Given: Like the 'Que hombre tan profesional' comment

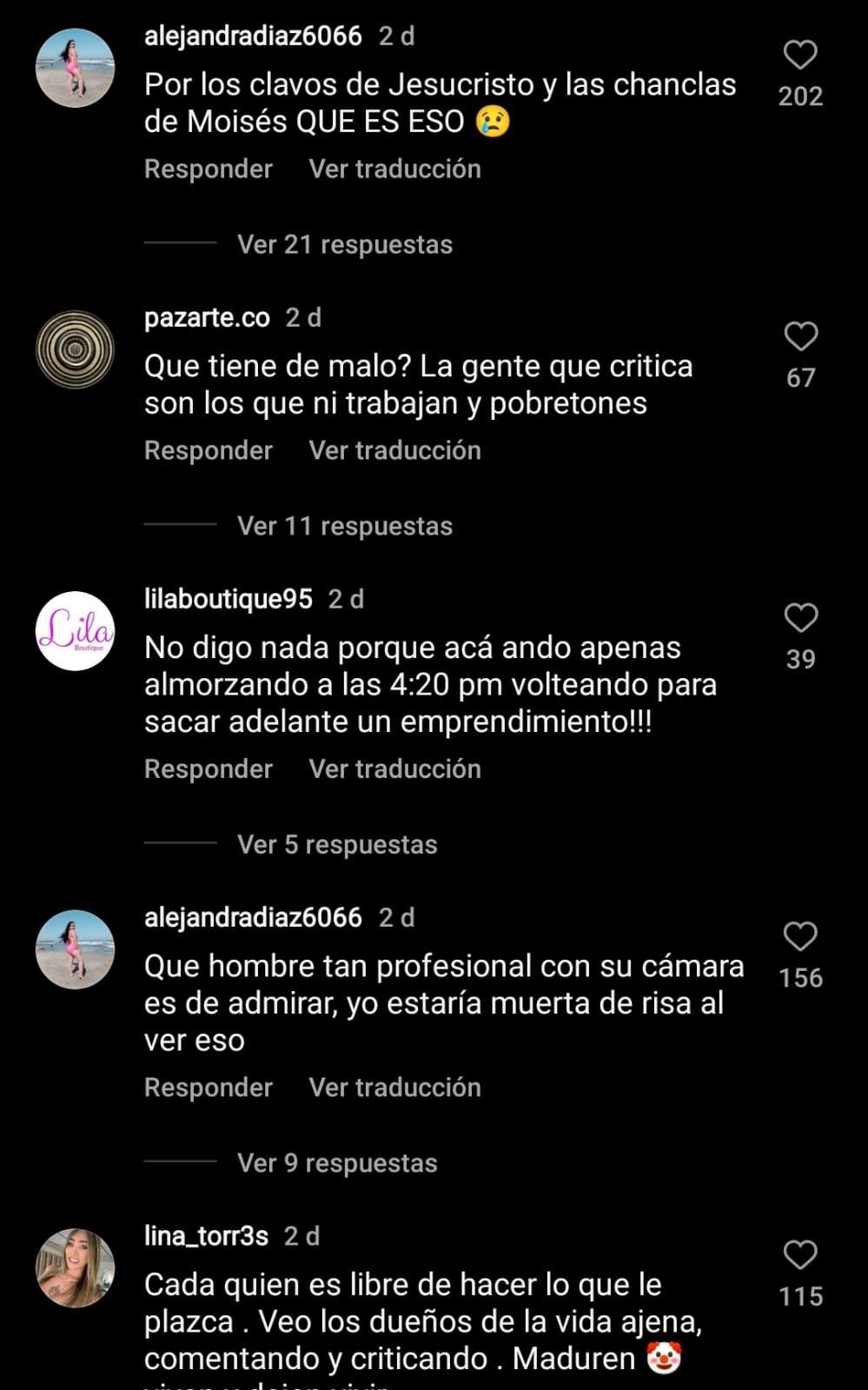Looking at the screenshot, I should coord(800,936).
